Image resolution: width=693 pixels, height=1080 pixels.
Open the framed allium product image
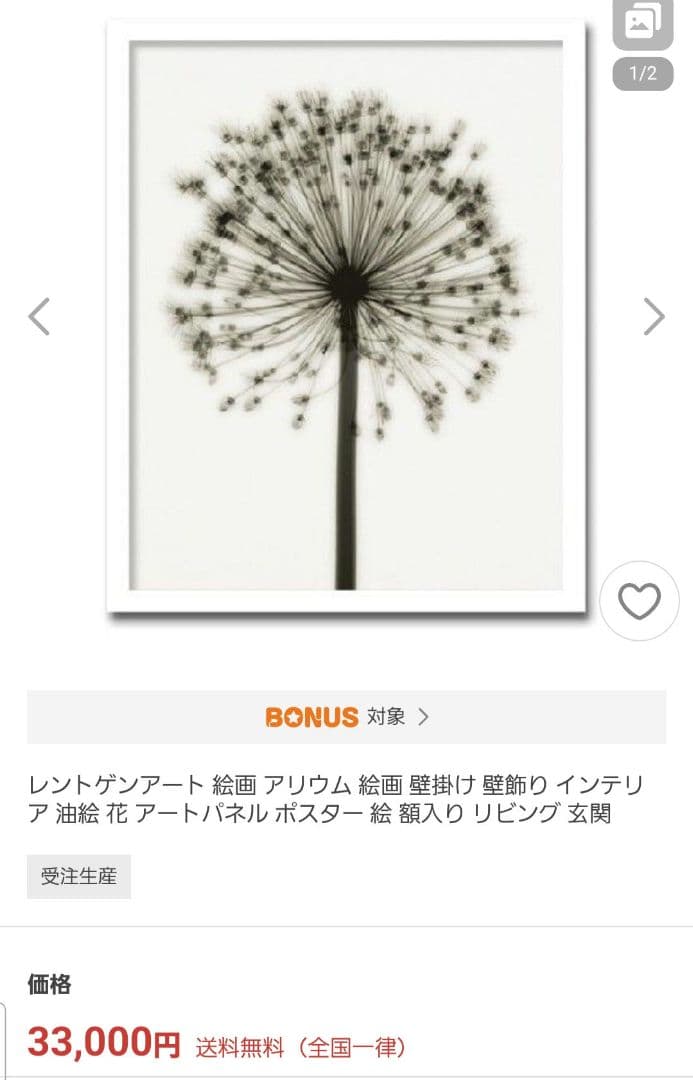(x=346, y=317)
